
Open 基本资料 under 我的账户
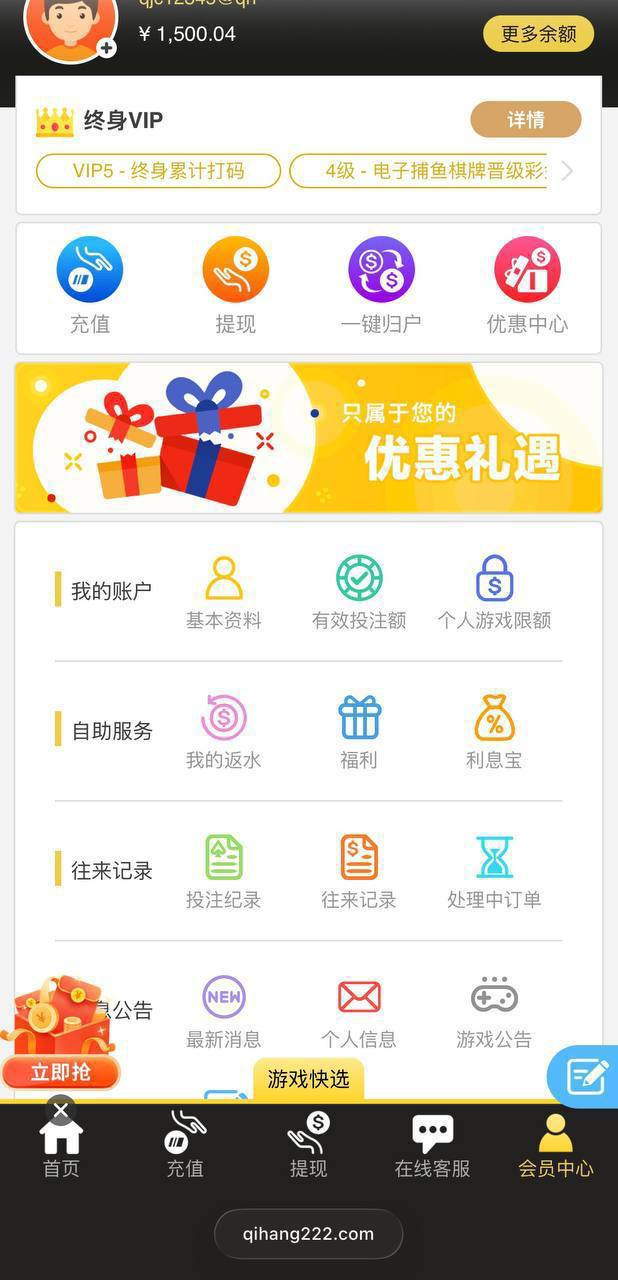click(x=224, y=593)
